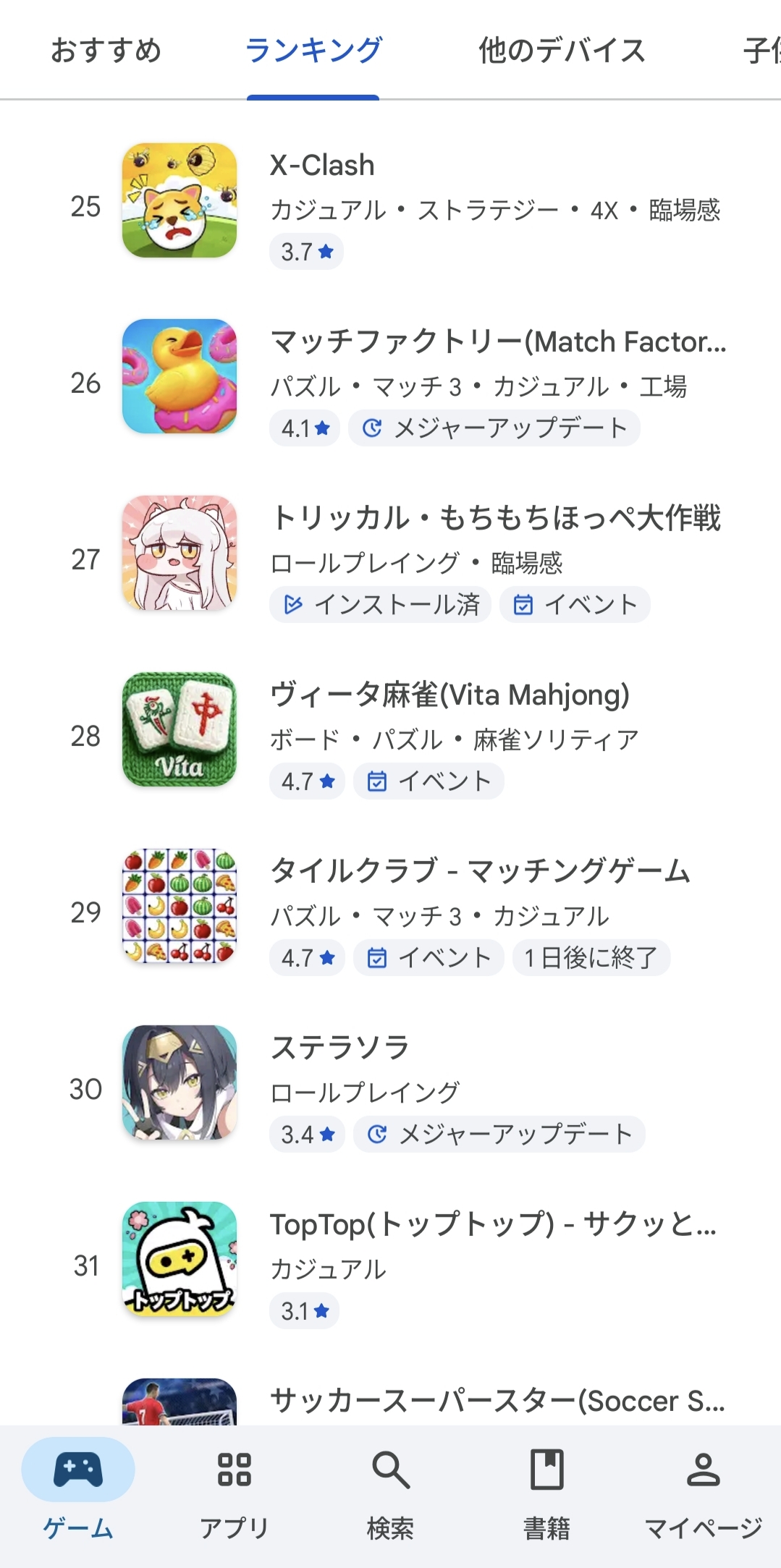Viewport: 781px width, 1568px height.
Task: View トリッカル・もちもちほっぺ大作戦 details
Action: coord(495,519)
